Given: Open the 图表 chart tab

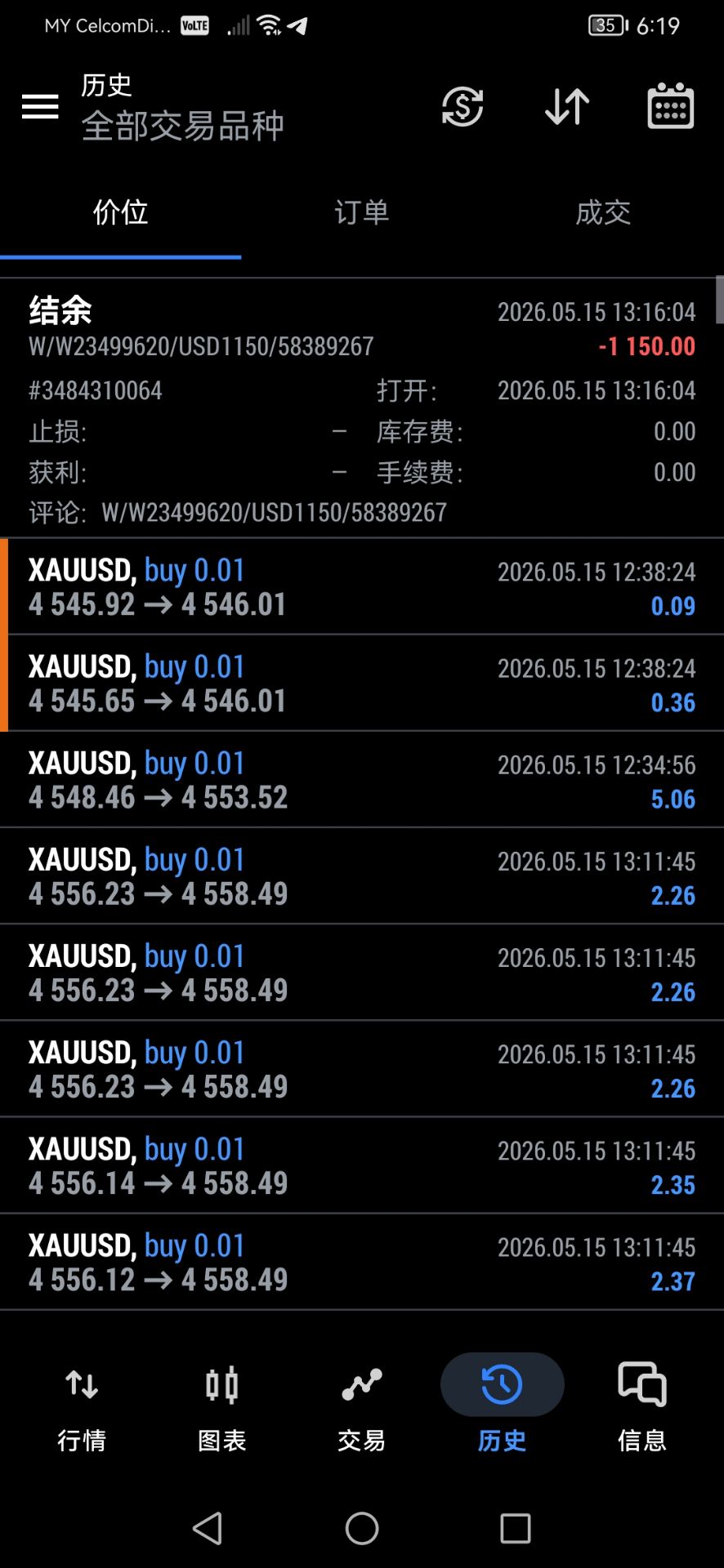Looking at the screenshot, I should 221,1408.
